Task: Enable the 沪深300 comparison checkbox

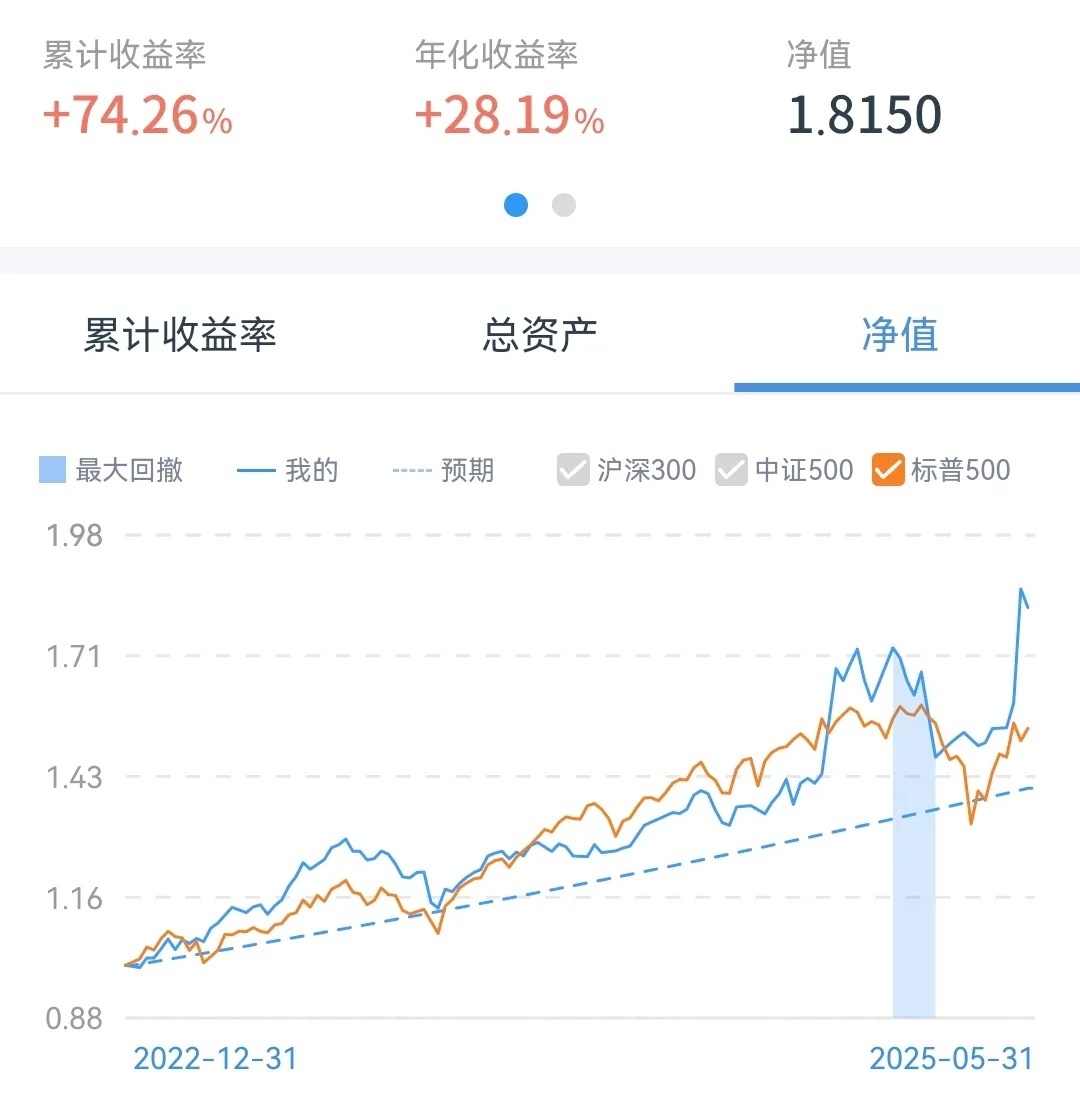Action: [574, 470]
